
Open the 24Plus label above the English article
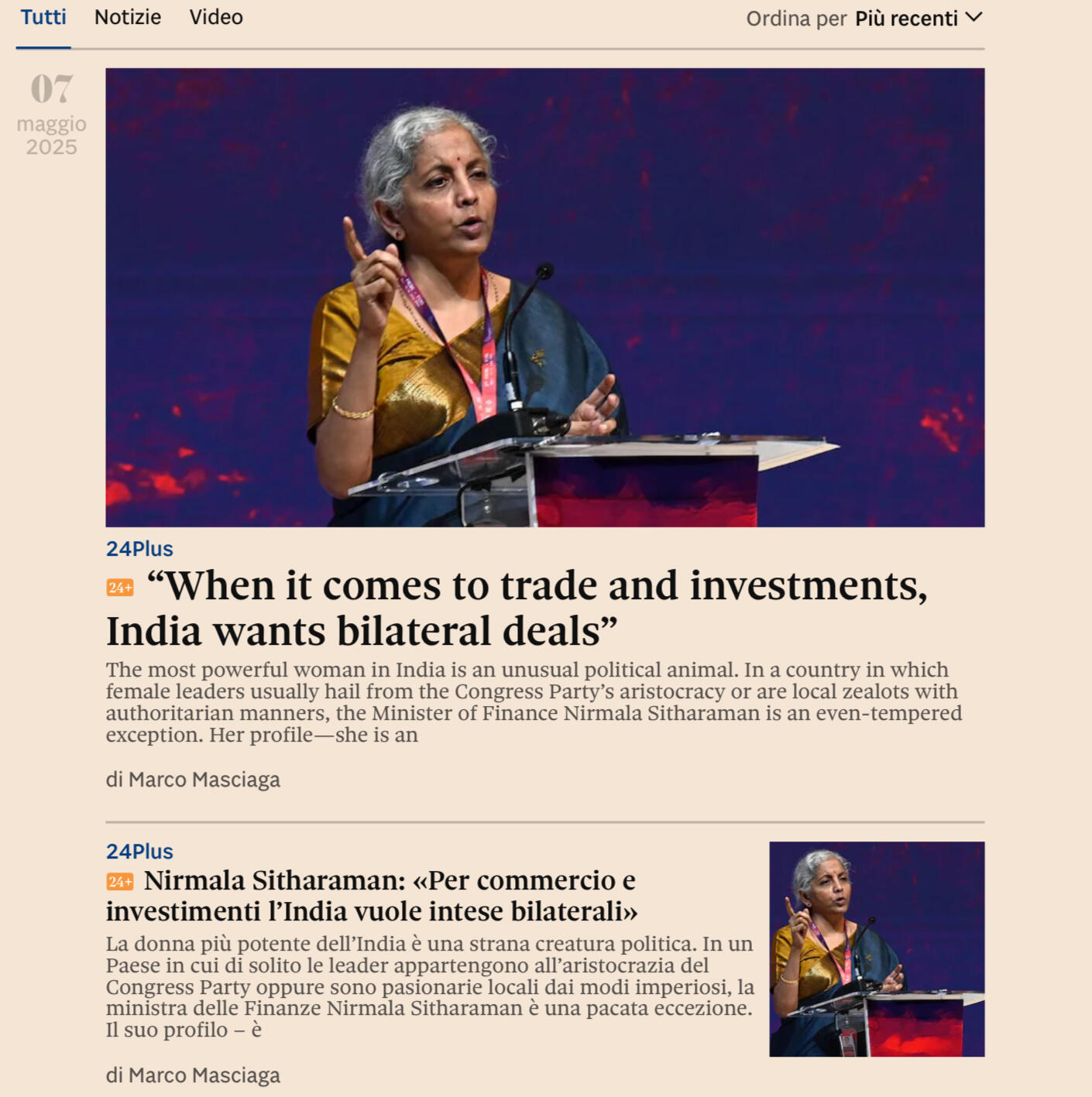pos(139,549)
